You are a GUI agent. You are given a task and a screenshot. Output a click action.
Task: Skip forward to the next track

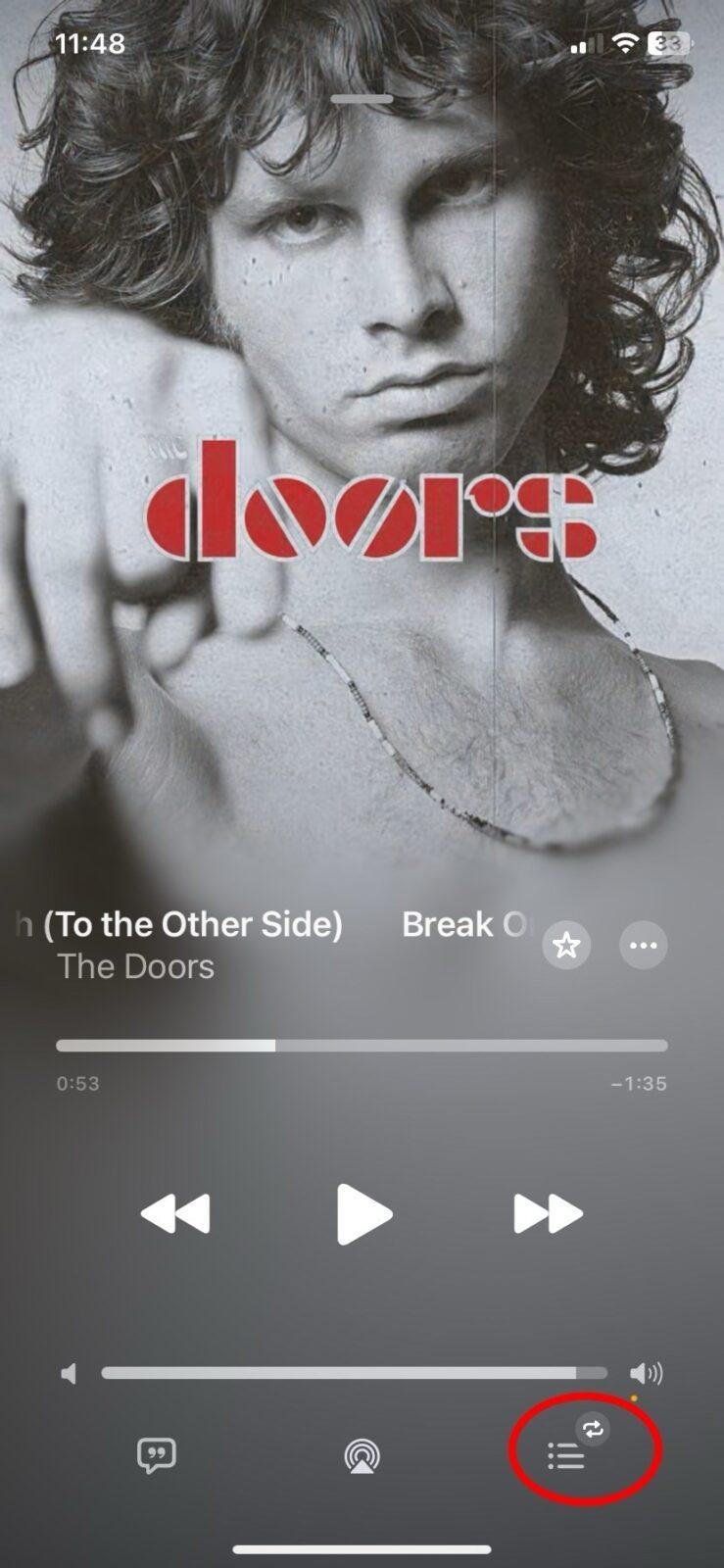(548, 1213)
